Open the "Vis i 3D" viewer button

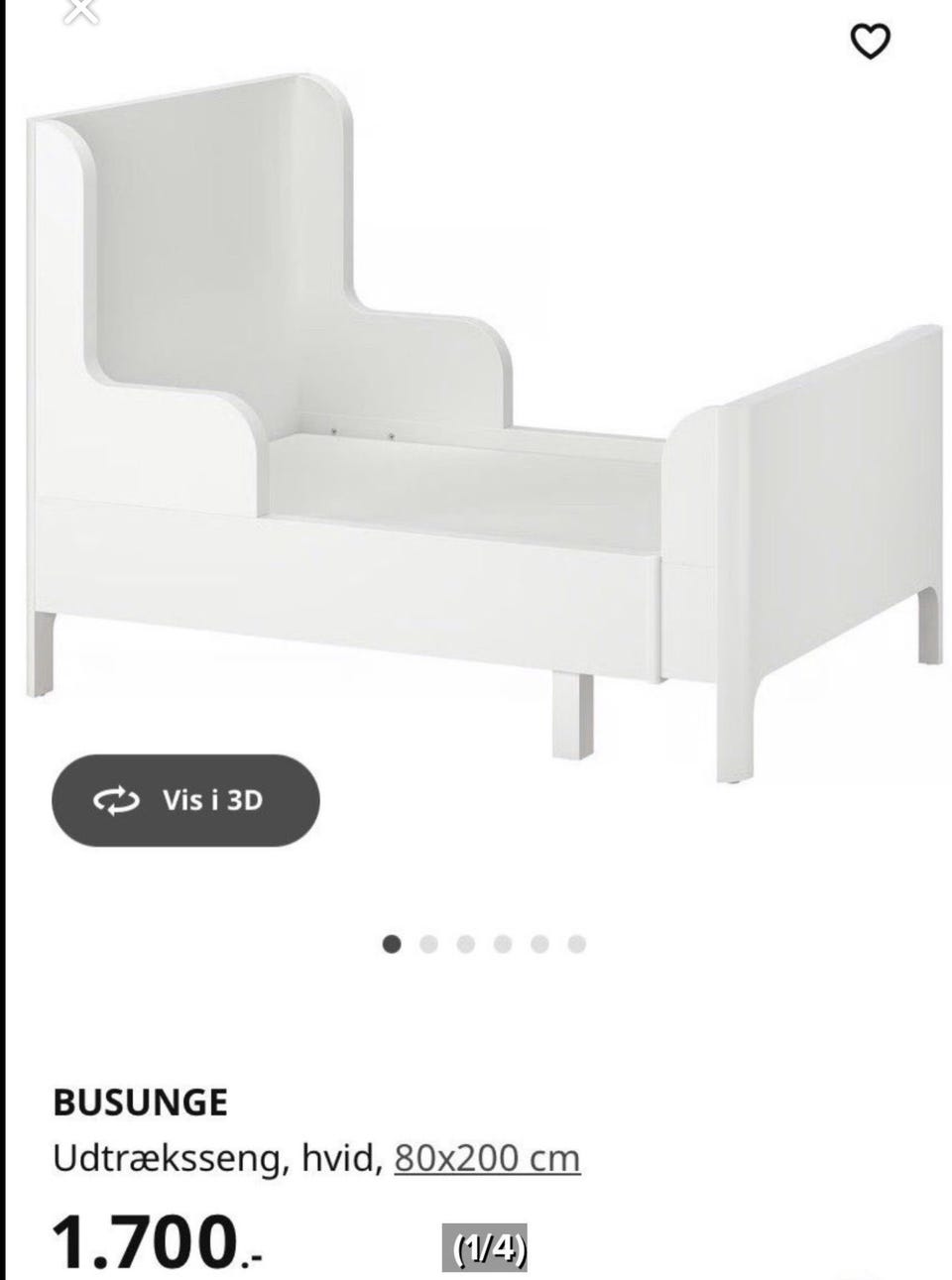click(184, 803)
